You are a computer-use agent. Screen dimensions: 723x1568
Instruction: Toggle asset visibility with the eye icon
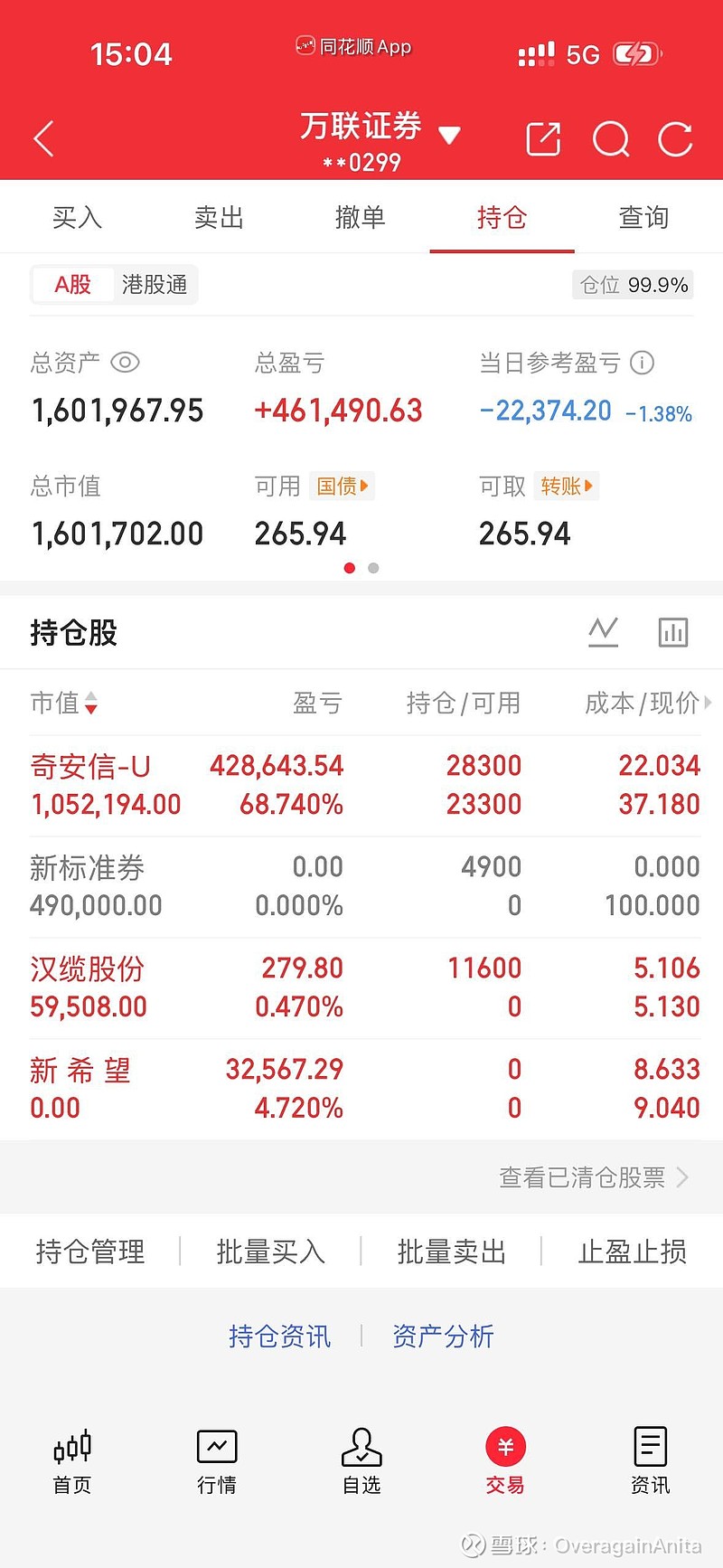click(126, 363)
